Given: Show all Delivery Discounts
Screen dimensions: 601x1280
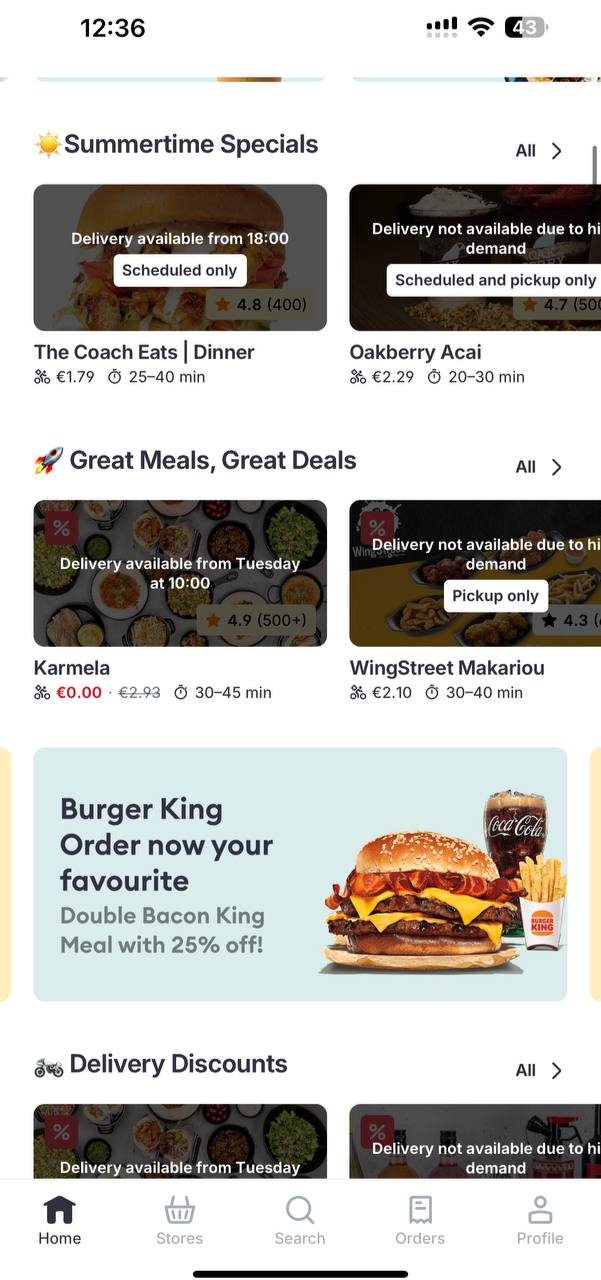Looking at the screenshot, I should [x=539, y=1070].
